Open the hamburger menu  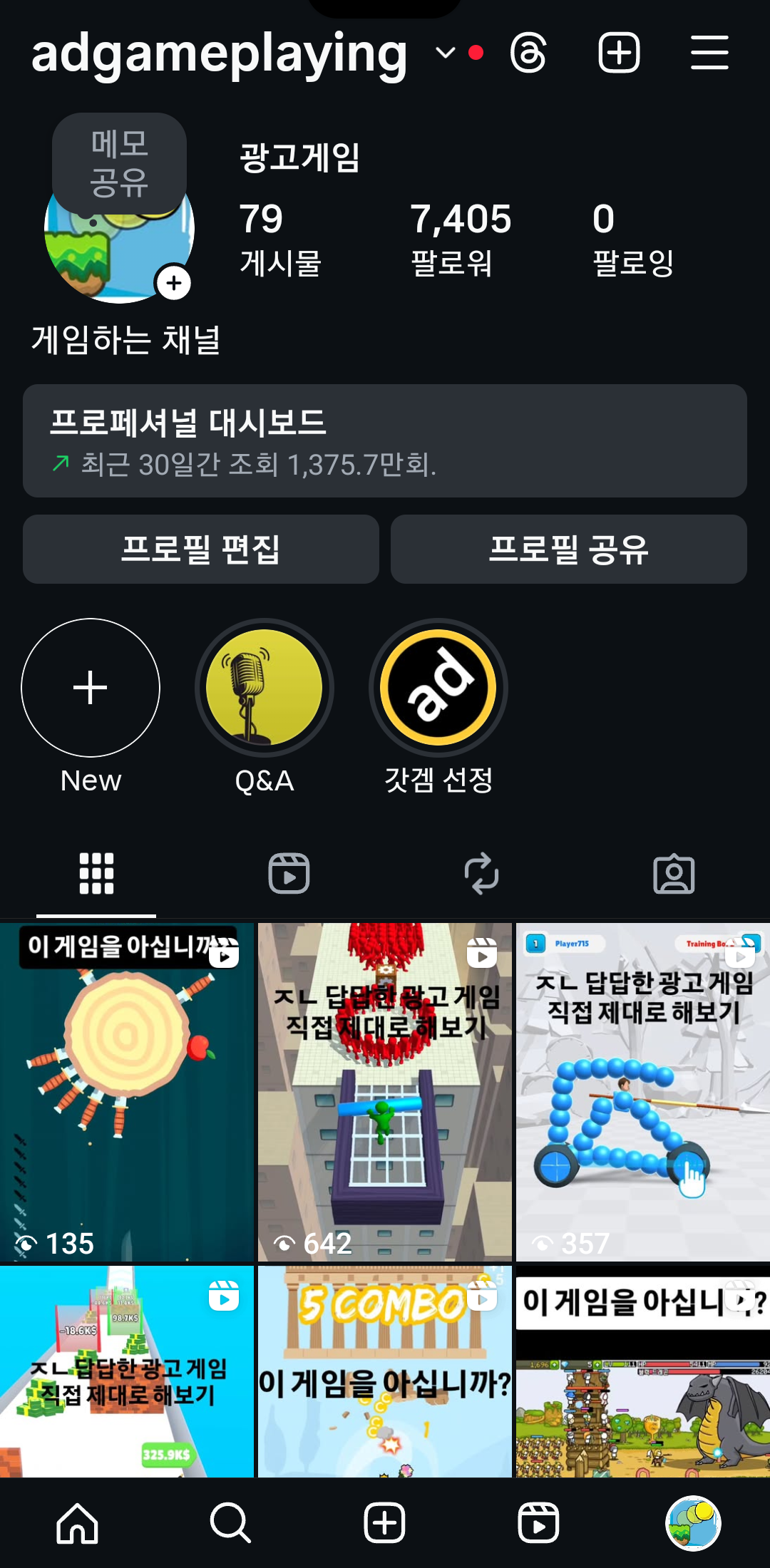(709, 53)
